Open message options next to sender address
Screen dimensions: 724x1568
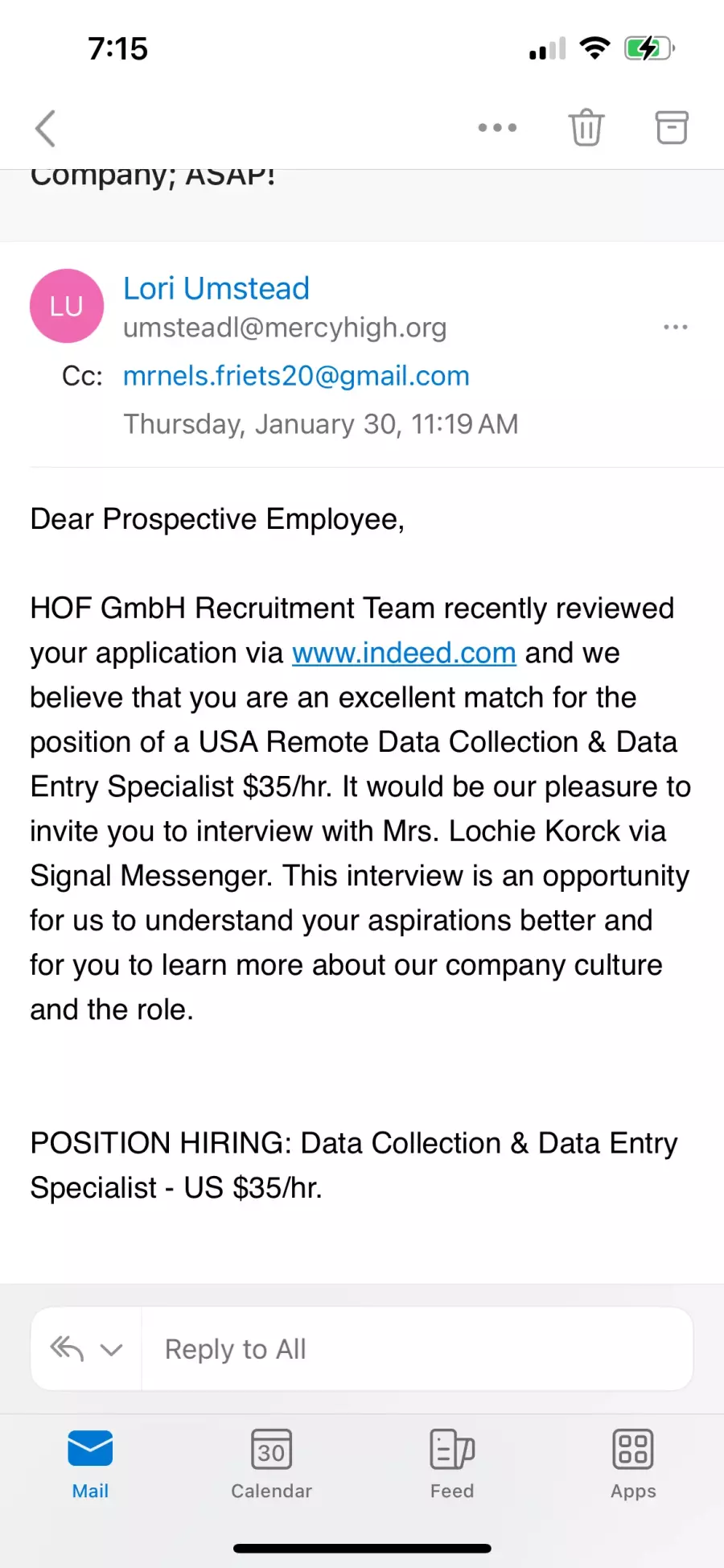pyautogui.click(x=676, y=327)
